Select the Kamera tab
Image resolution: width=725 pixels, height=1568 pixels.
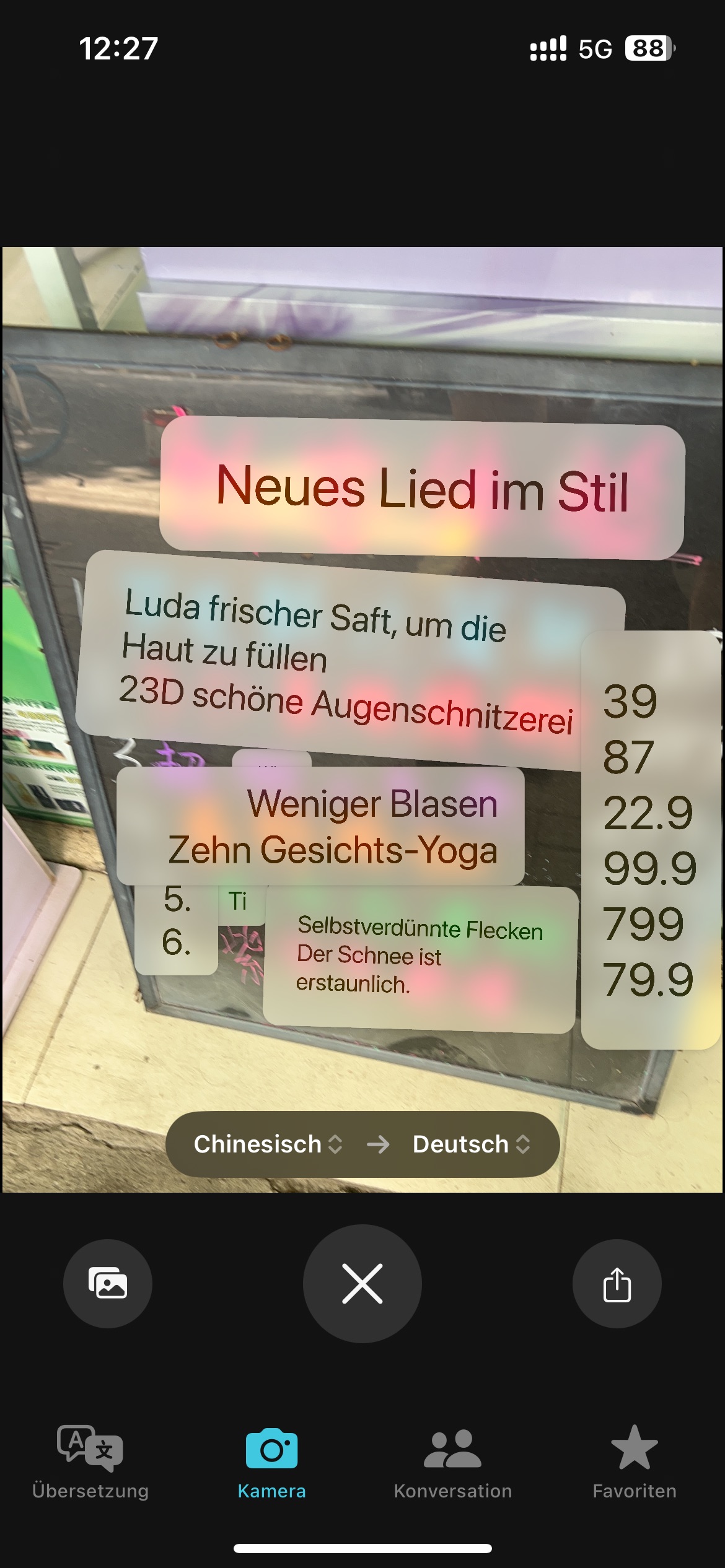(271, 1462)
